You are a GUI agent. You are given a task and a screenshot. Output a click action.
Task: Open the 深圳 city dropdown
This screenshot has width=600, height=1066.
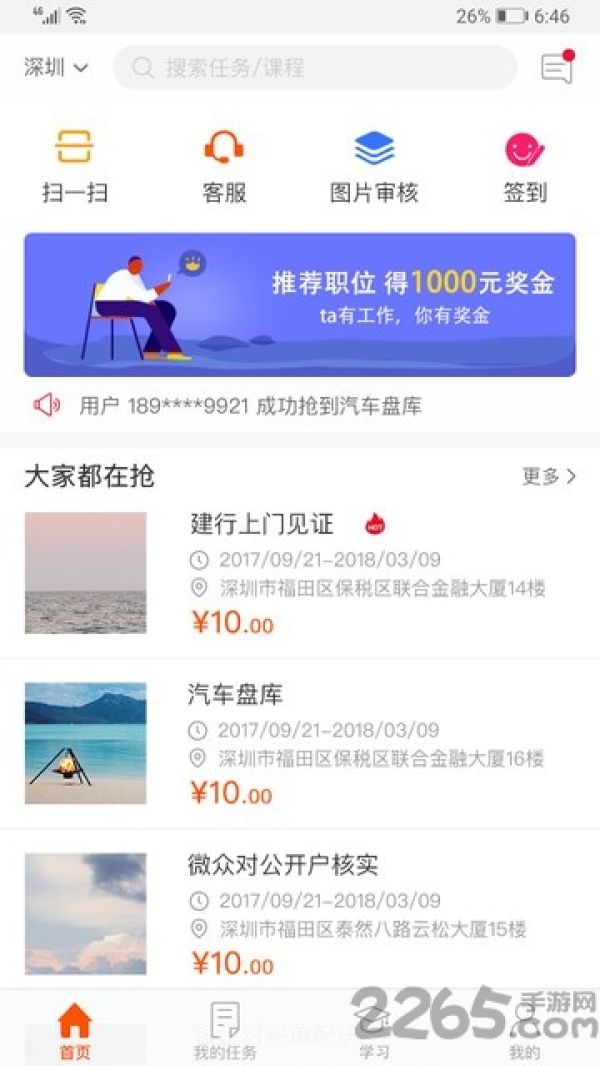[56, 67]
